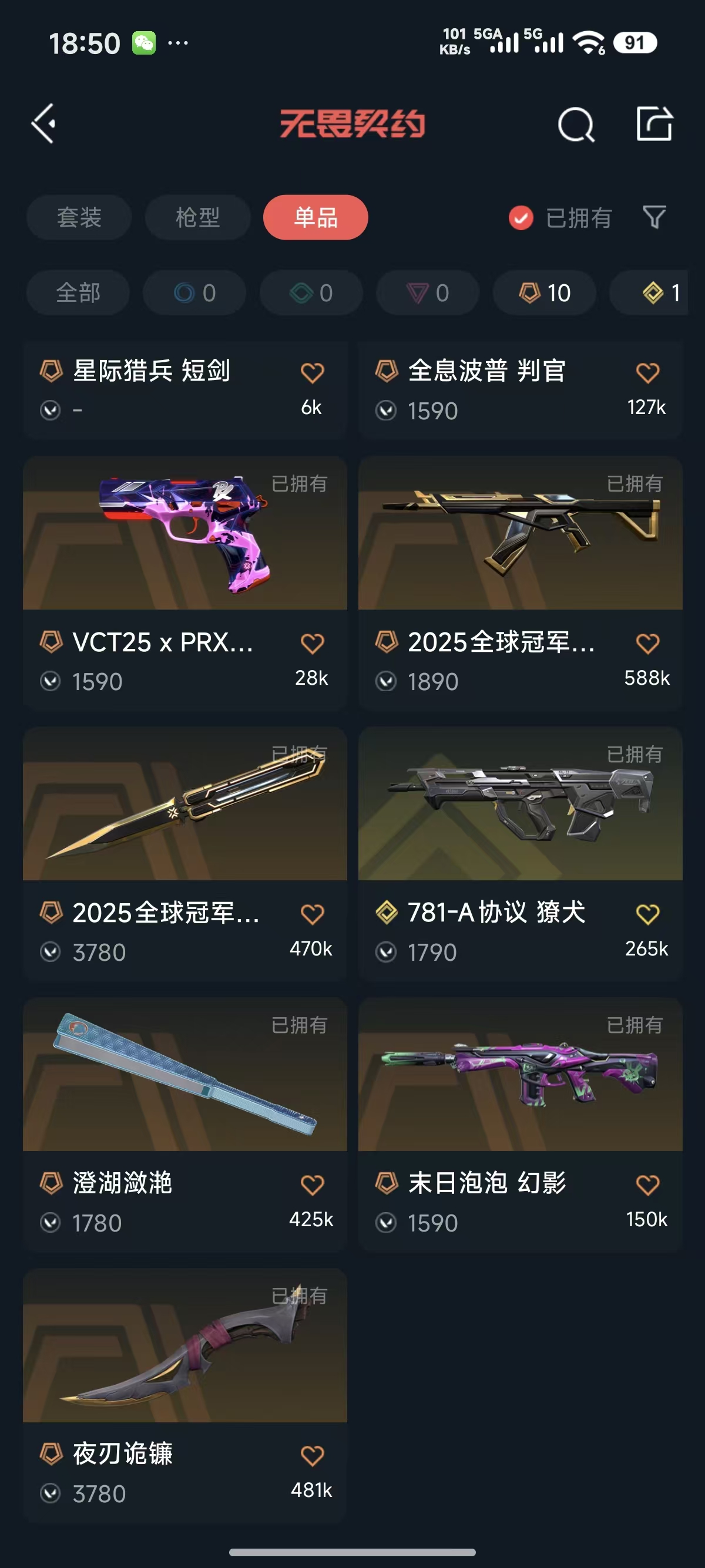Go back using the top-left arrow
Image resolution: width=705 pixels, height=1568 pixels.
pos(44,123)
